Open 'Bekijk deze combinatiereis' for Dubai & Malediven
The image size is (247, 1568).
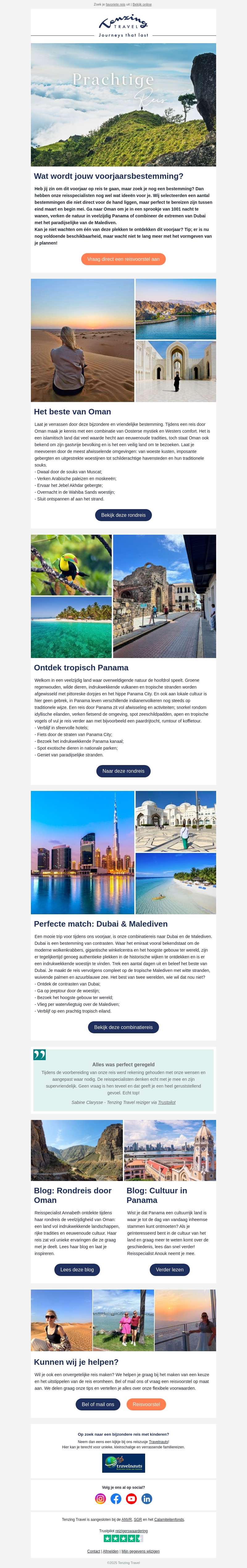tap(123, 1027)
